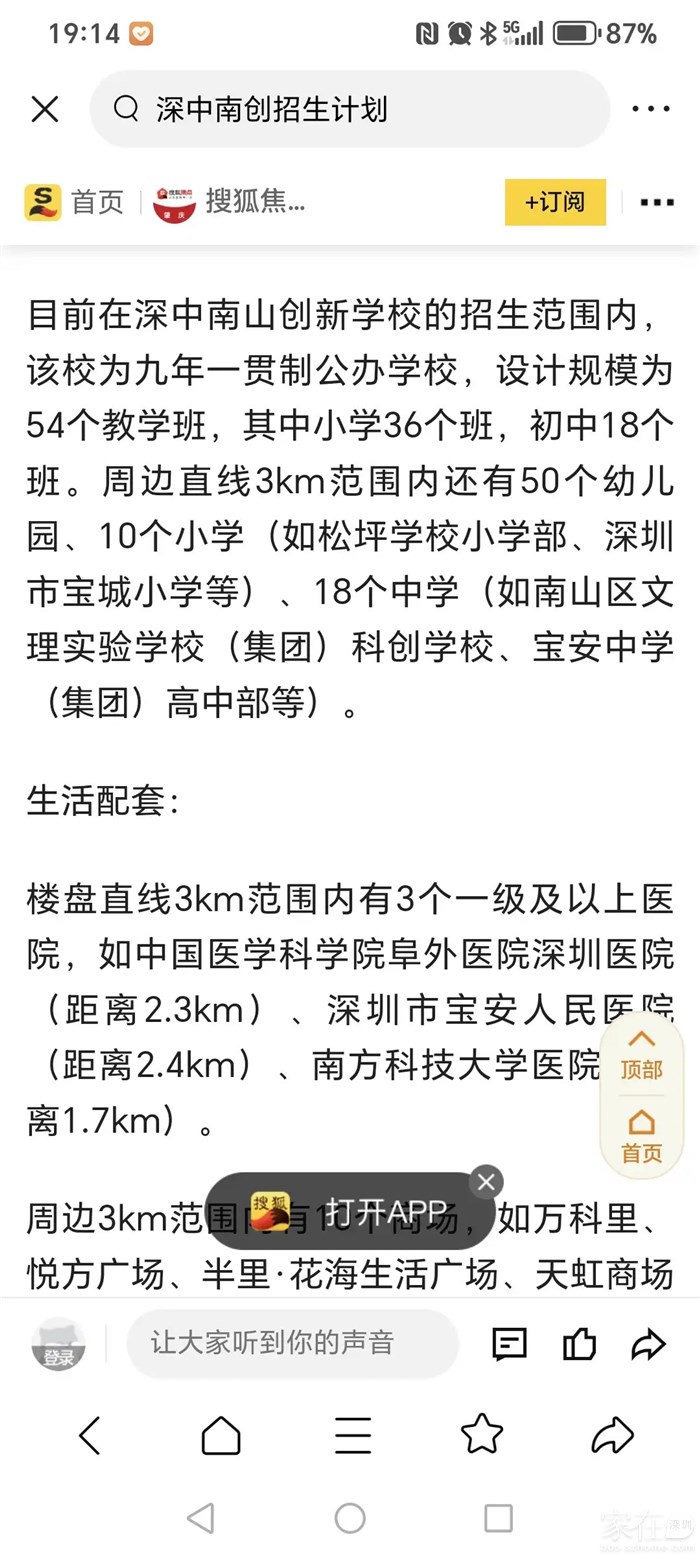The image size is (700, 1555).
Task: Subscribe with the +订阅 button
Action: (555, 202)
